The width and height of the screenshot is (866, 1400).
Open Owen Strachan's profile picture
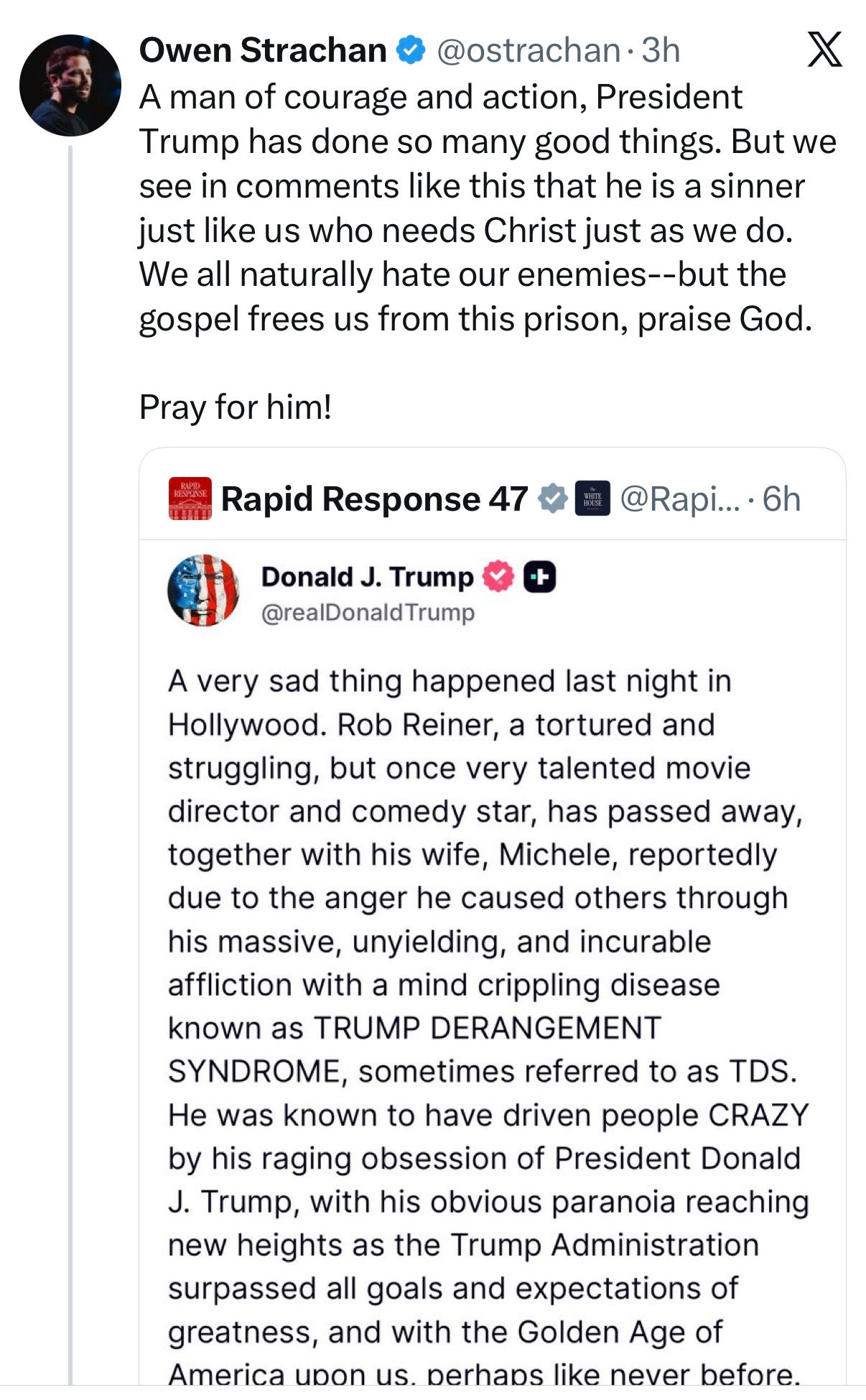(70, 85)
